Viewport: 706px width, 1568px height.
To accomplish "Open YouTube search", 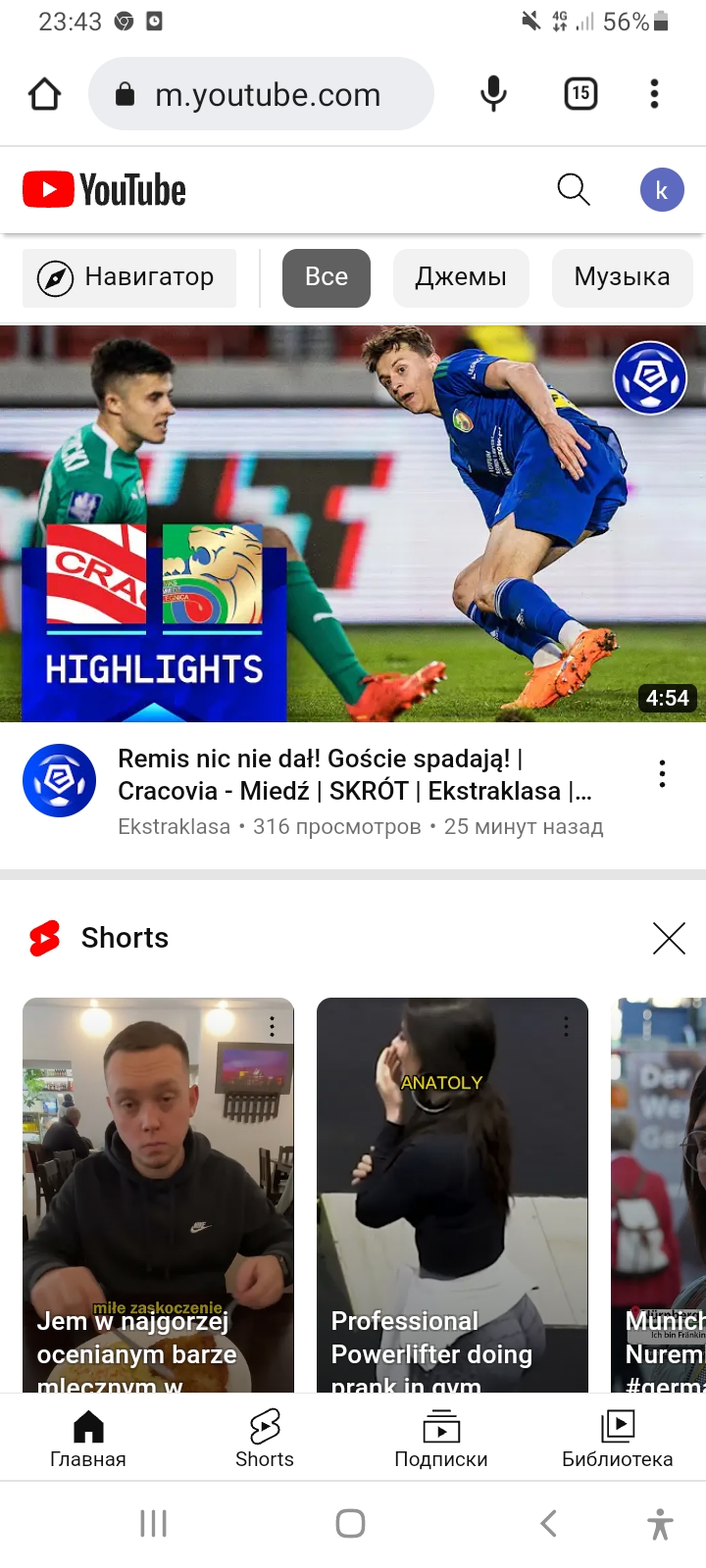I will click(573, 189).
